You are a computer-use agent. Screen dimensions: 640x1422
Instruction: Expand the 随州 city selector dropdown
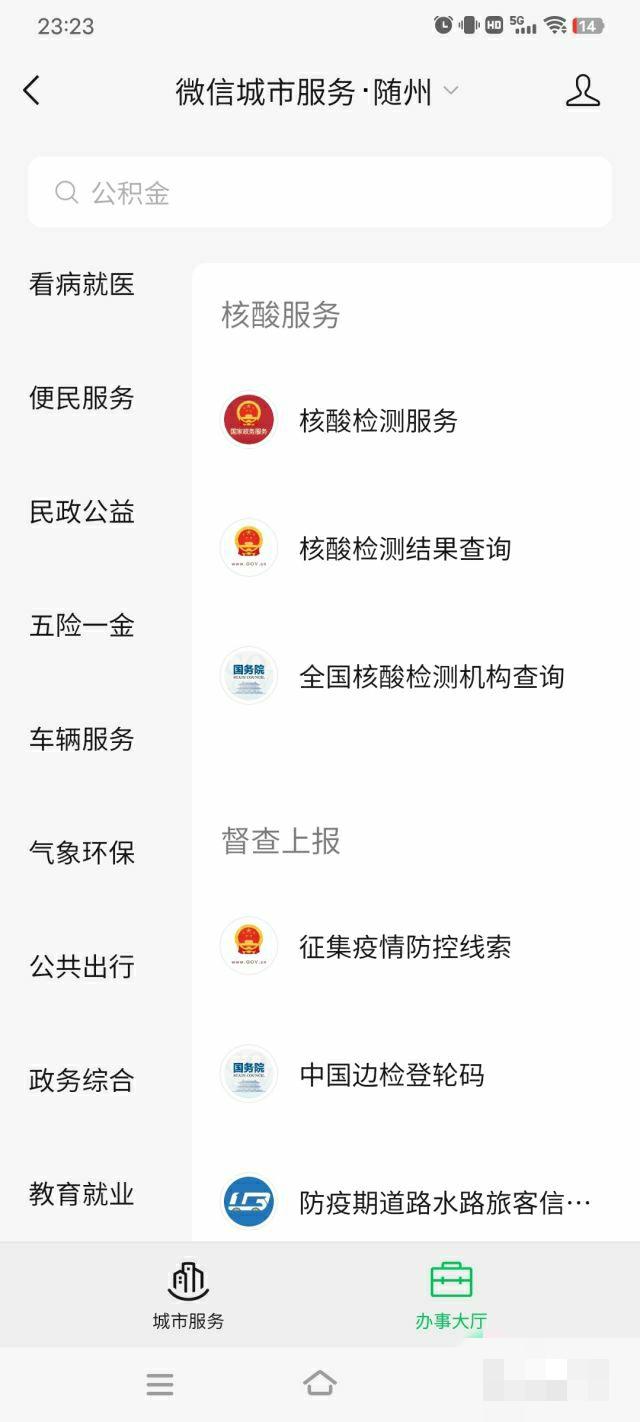point(451,91)
